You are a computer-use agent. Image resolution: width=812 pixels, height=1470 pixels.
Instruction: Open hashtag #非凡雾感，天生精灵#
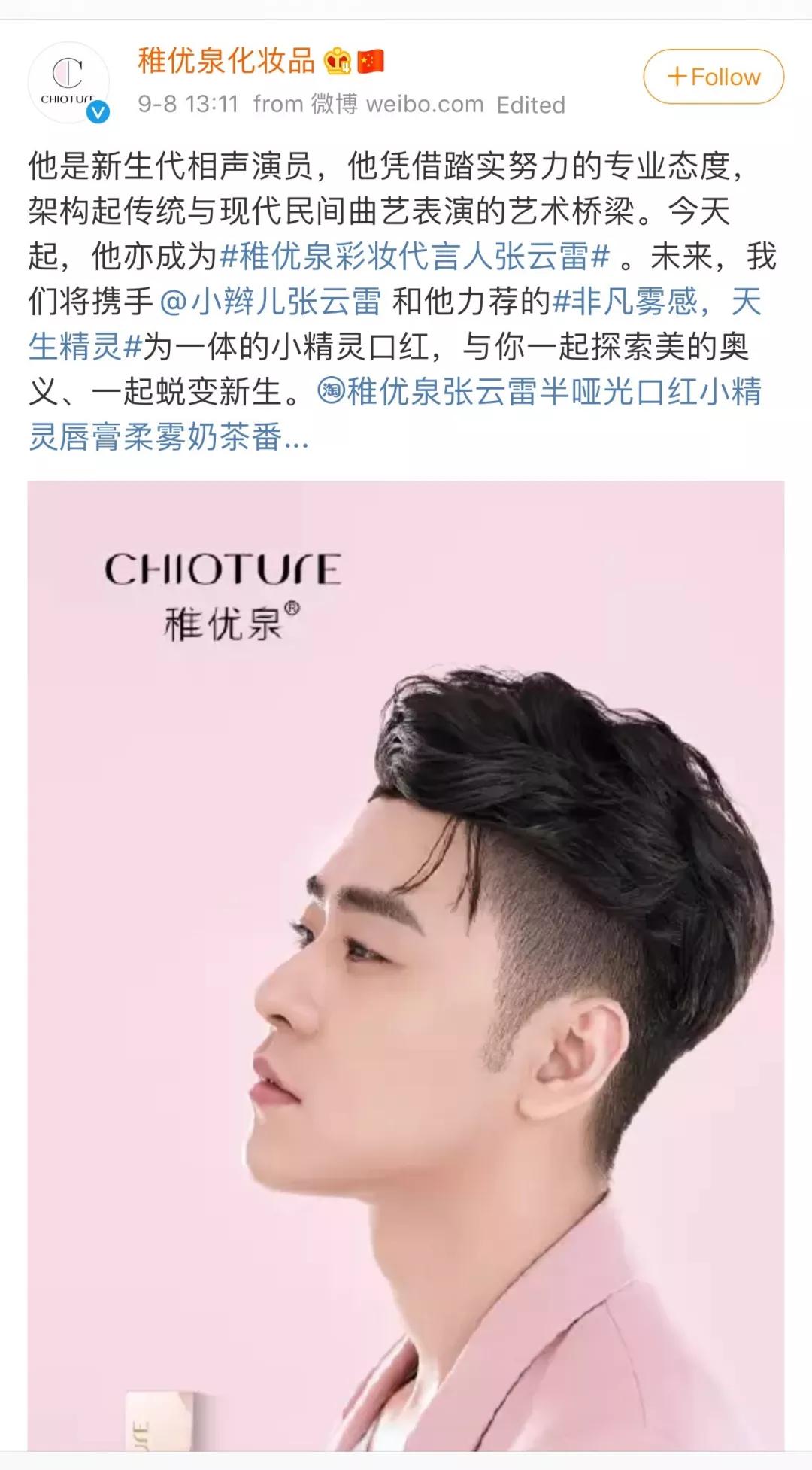[395, 324]
